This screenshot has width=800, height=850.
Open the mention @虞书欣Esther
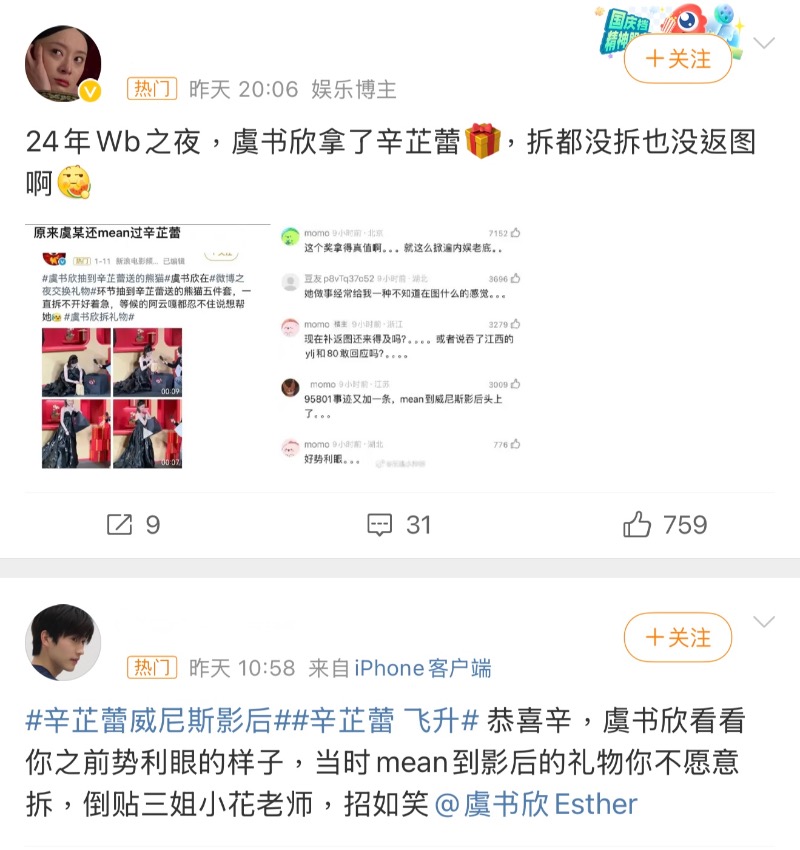pyautogui.click(x=536, y=804)
